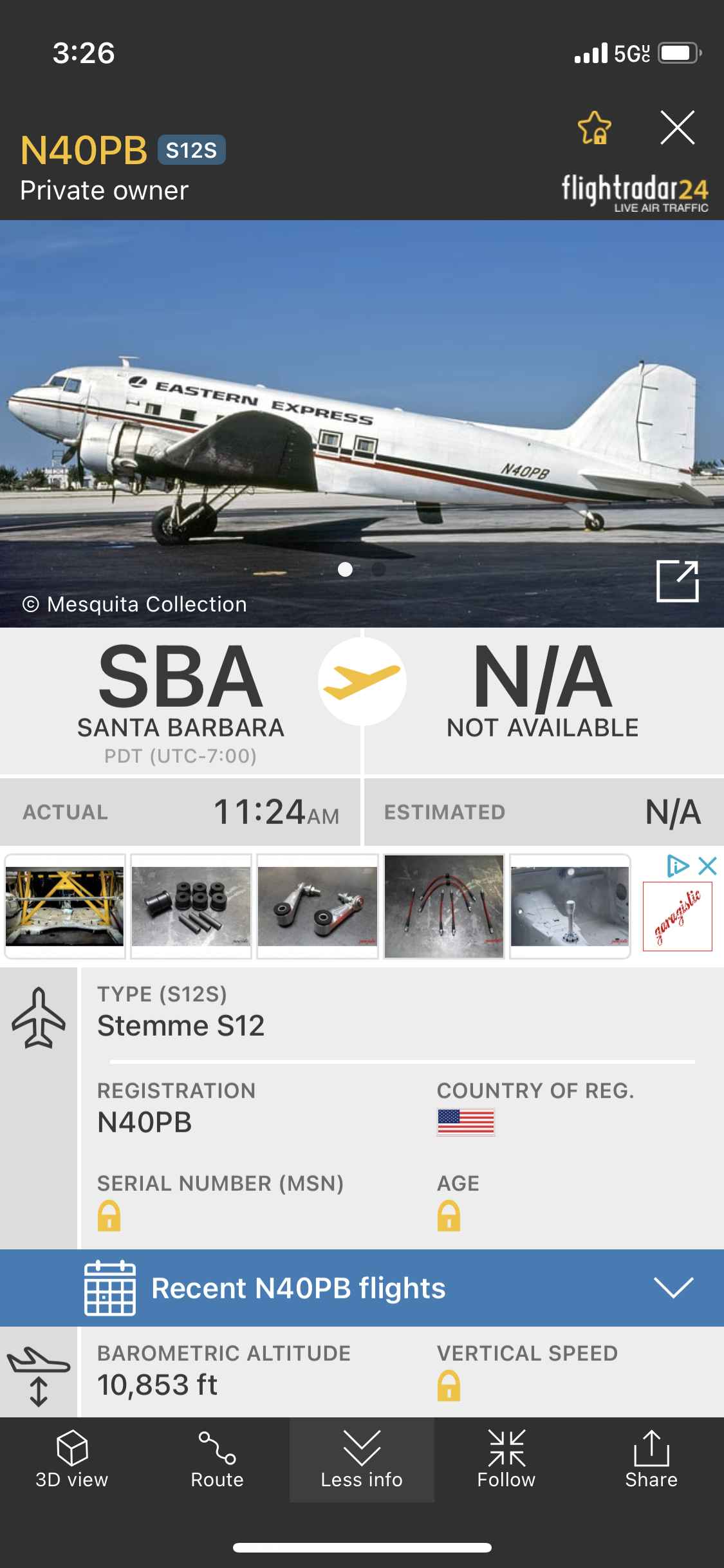
Task: Open the red brake lines ad image
Action: [443, 906]
